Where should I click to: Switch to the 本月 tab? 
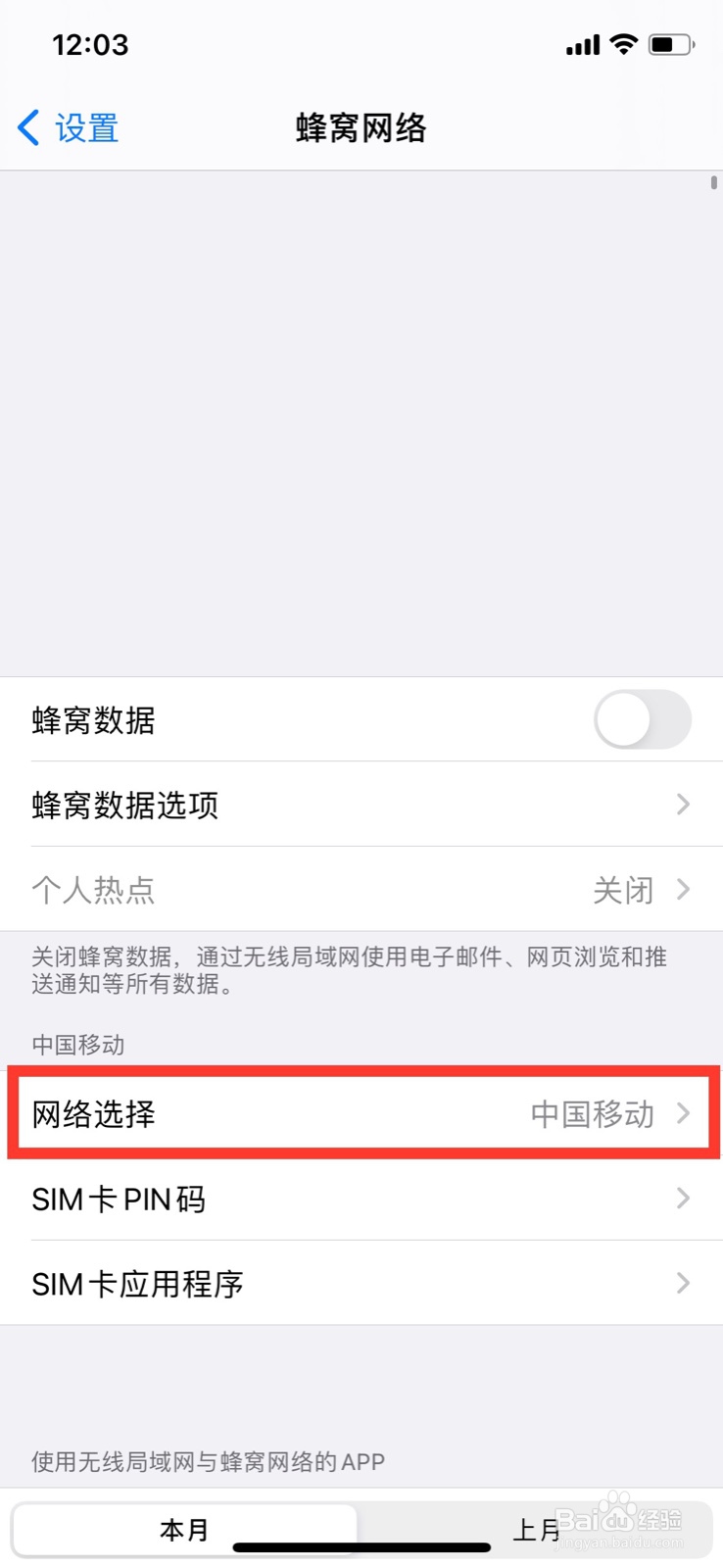click(184, 1528)
